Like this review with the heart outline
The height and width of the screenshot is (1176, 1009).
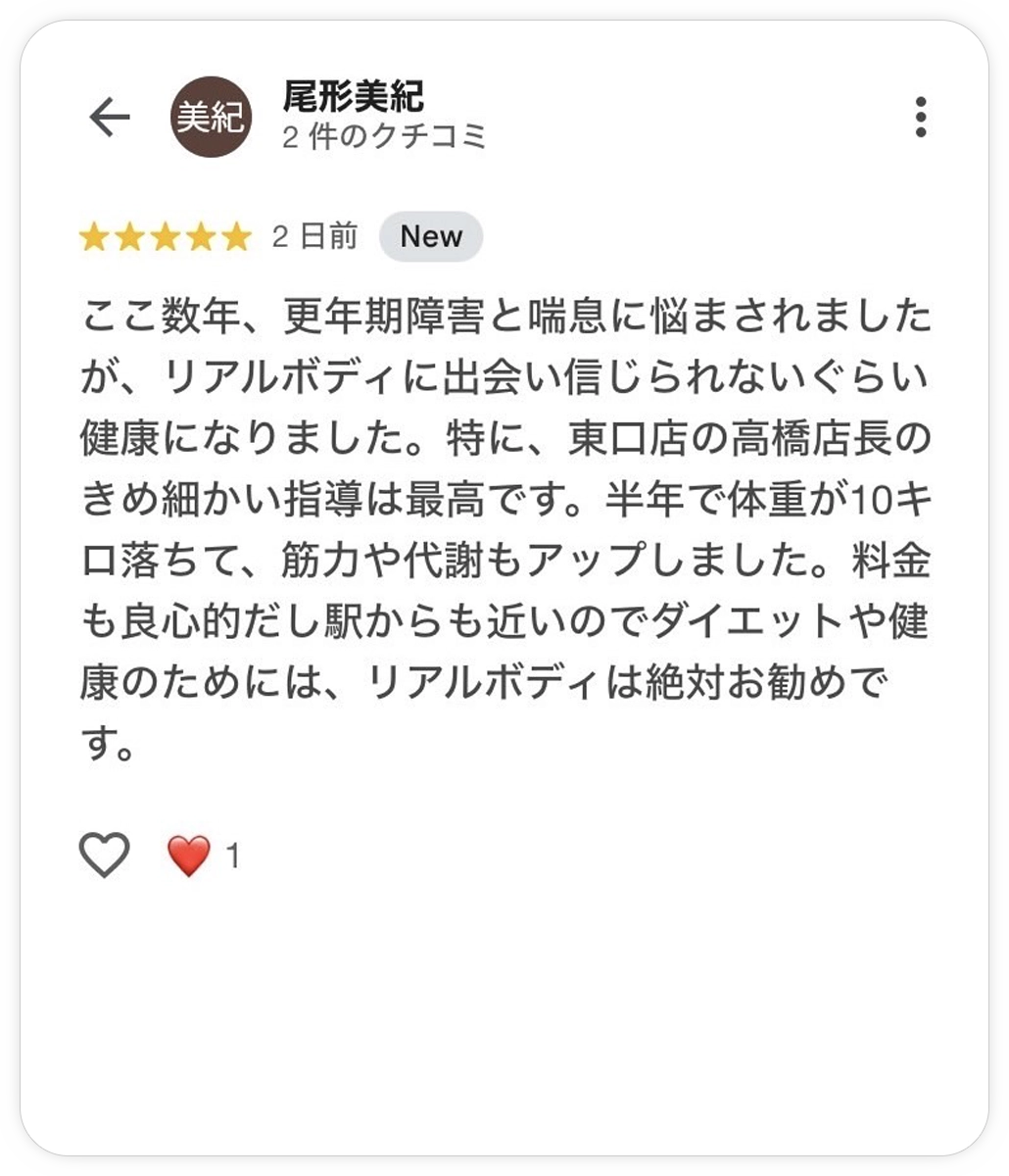(104, 855)
